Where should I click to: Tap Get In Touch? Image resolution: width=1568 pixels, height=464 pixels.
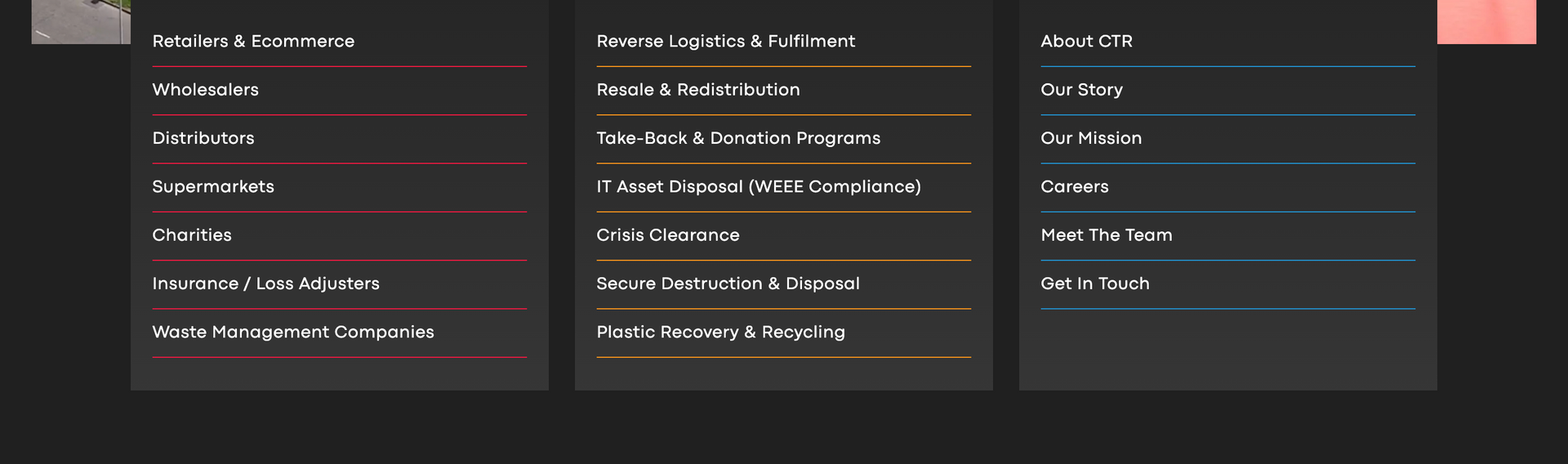1094,283
